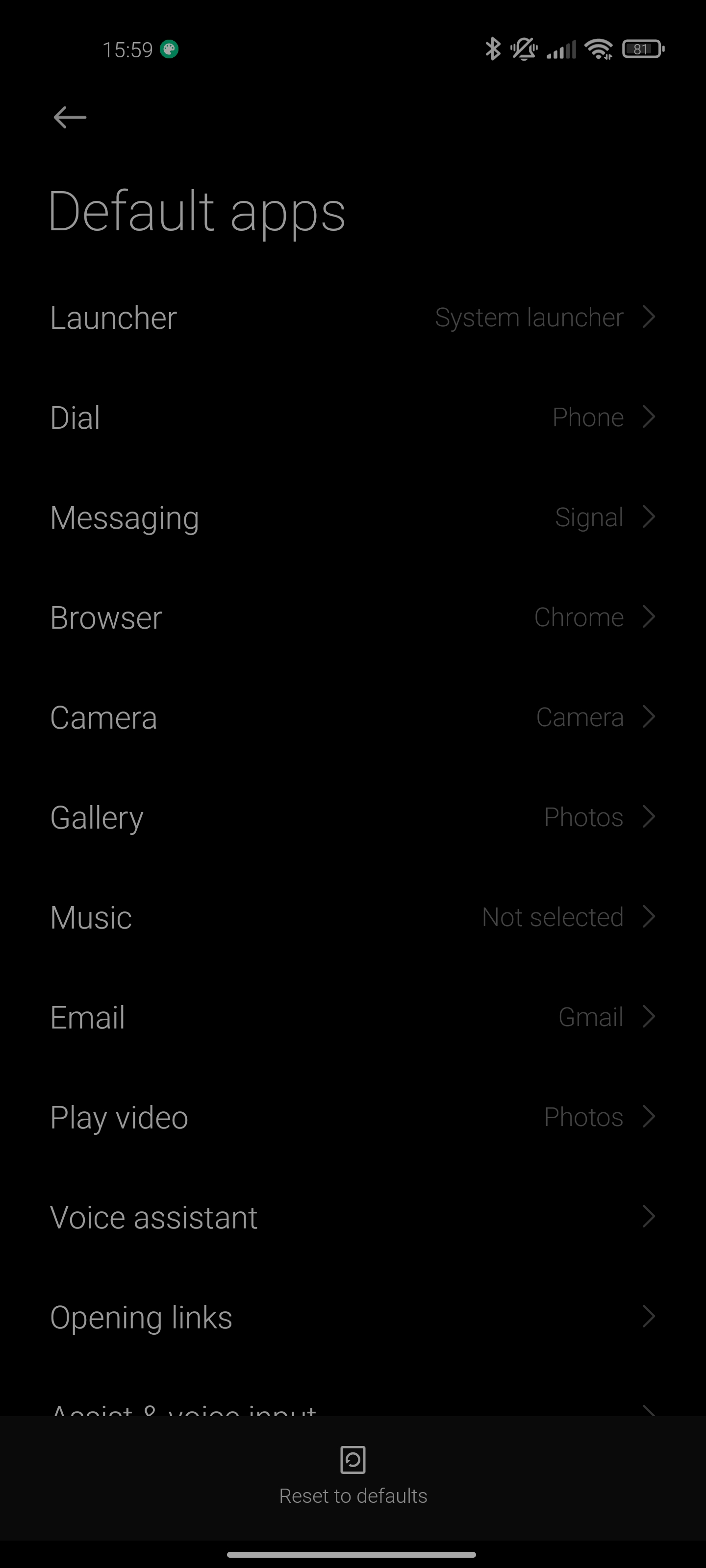Screen dimensions: 706x1568
Task: Go back using the arrow icon
Action: [x=70, y=117]
